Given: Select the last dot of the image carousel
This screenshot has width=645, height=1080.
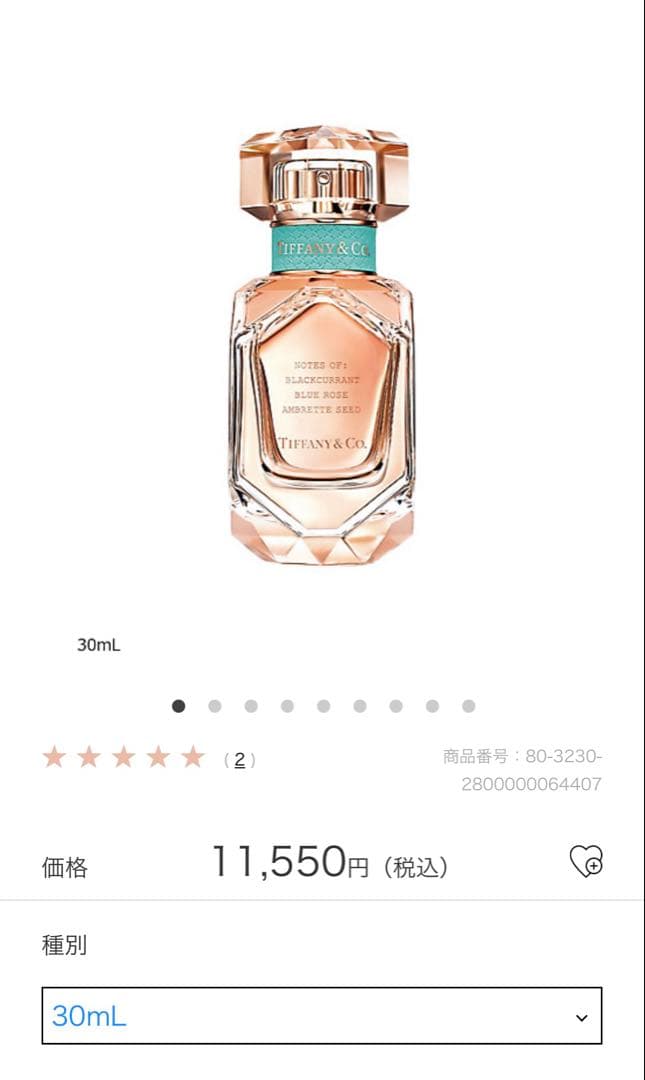Looking at the screenshot, I should click(468, 706).
